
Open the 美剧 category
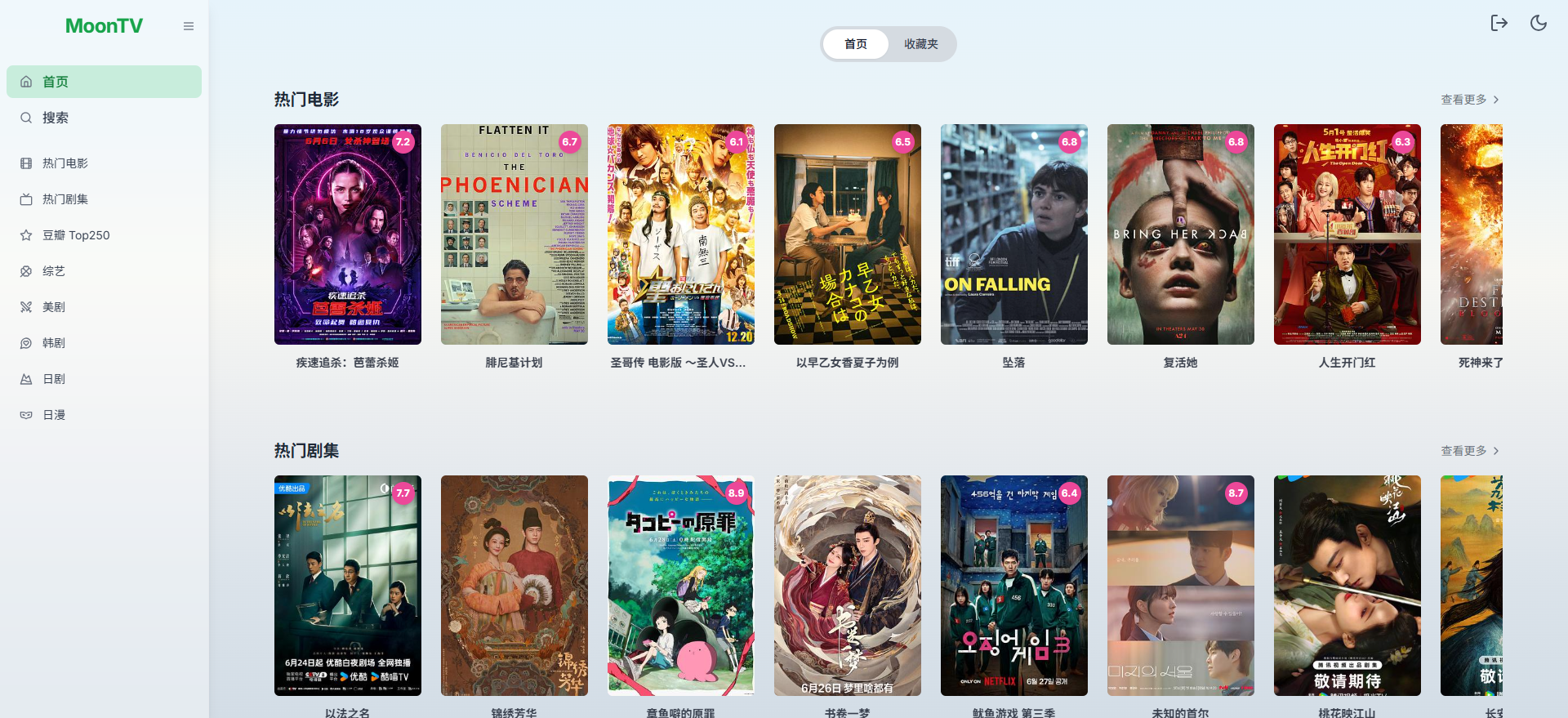pyautogui.click(x=54, y=307)
